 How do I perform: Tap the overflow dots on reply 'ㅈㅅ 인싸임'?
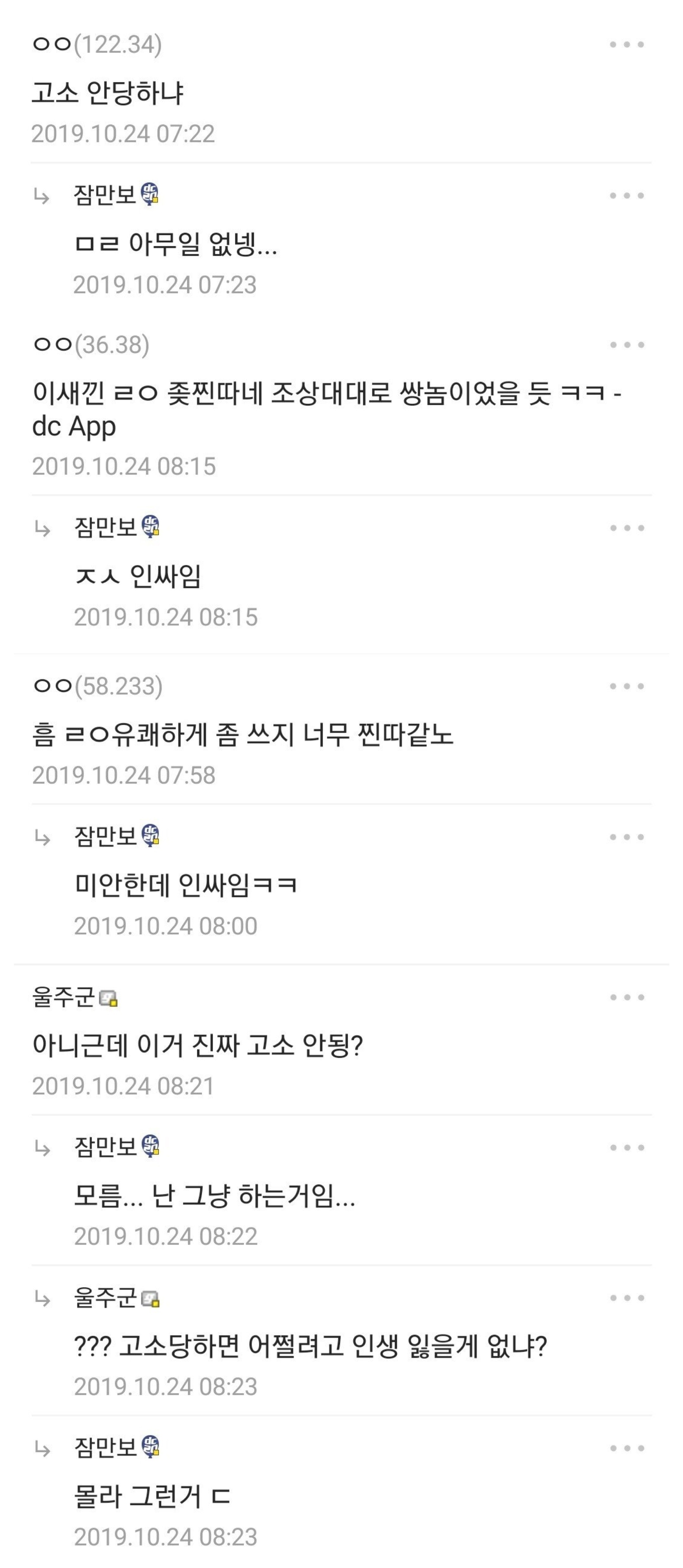pos(626,528)
